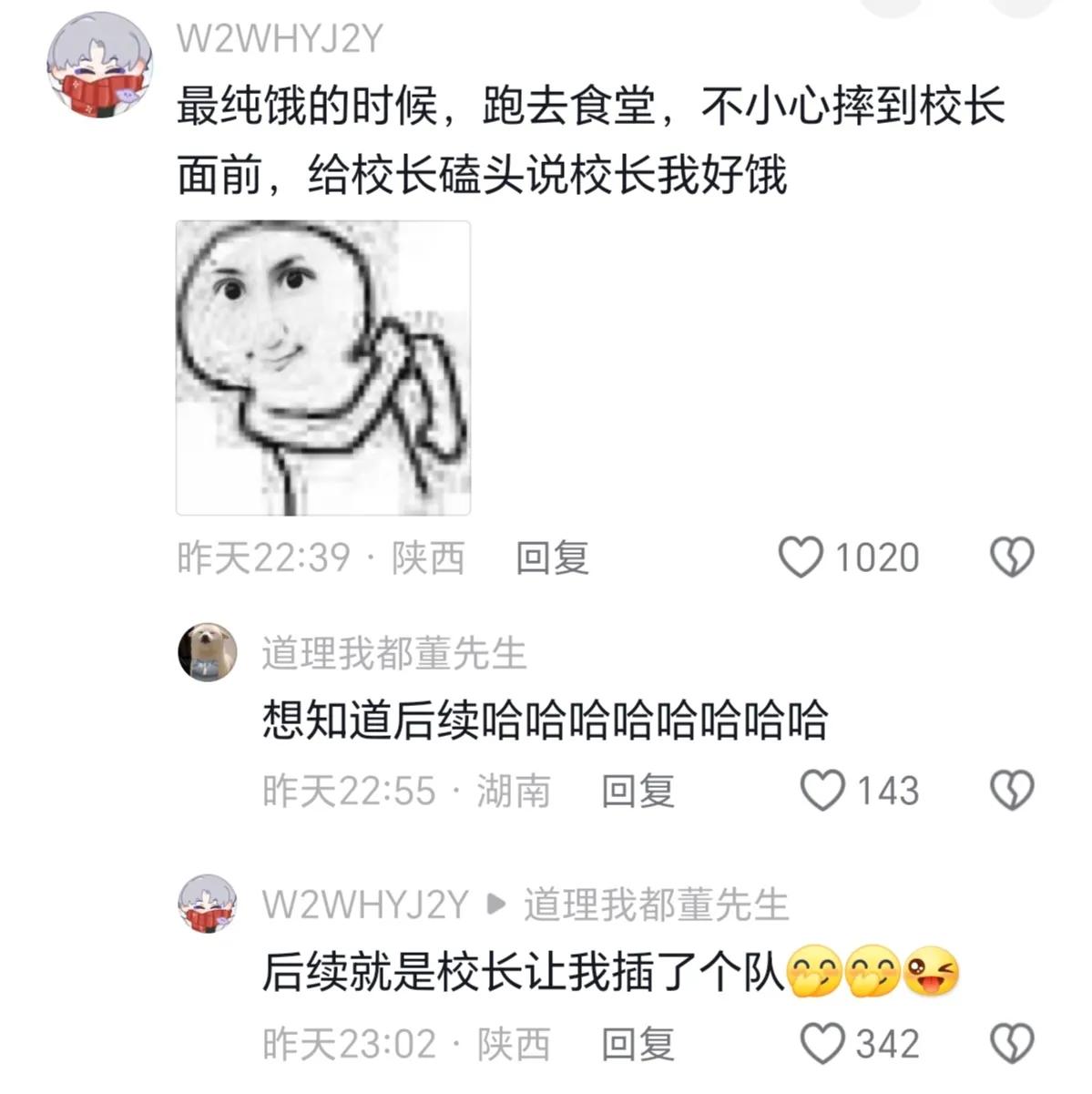Open 道理我都董先生's profile avatar
1092x1094 pixels.
pos(207,652)
